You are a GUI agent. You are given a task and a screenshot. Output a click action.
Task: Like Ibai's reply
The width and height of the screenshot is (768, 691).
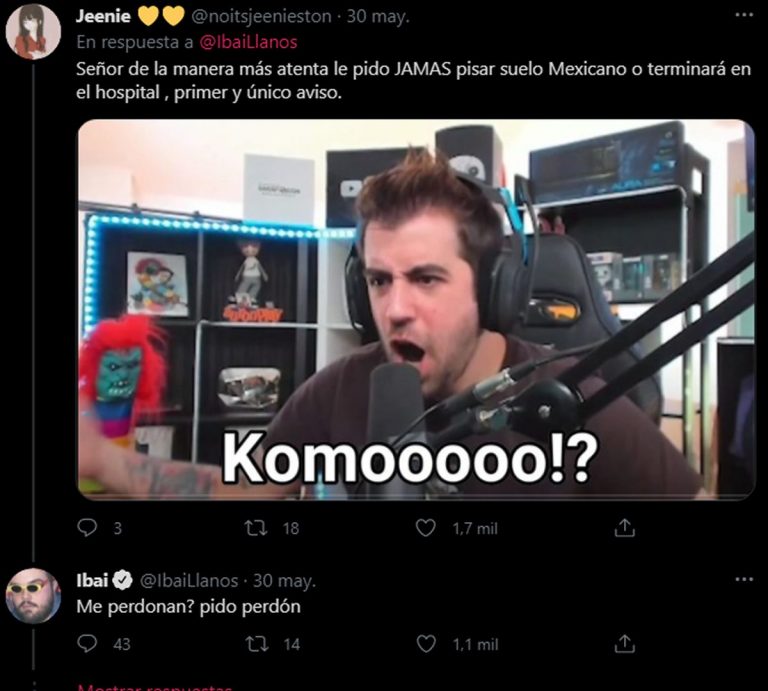click(x=426, y=643)
